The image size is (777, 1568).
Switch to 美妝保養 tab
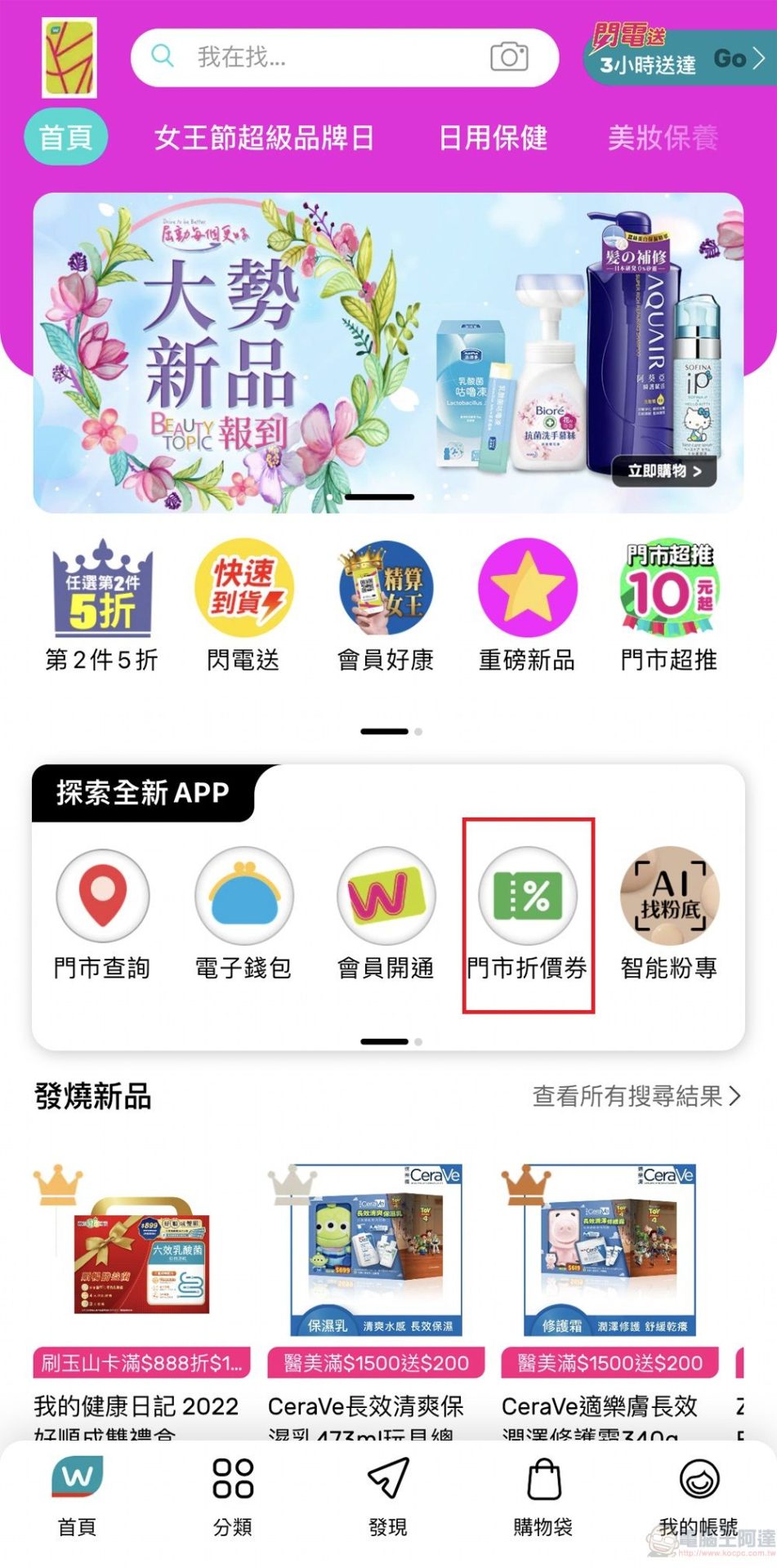pyautogui.click(x=663, y=138)
